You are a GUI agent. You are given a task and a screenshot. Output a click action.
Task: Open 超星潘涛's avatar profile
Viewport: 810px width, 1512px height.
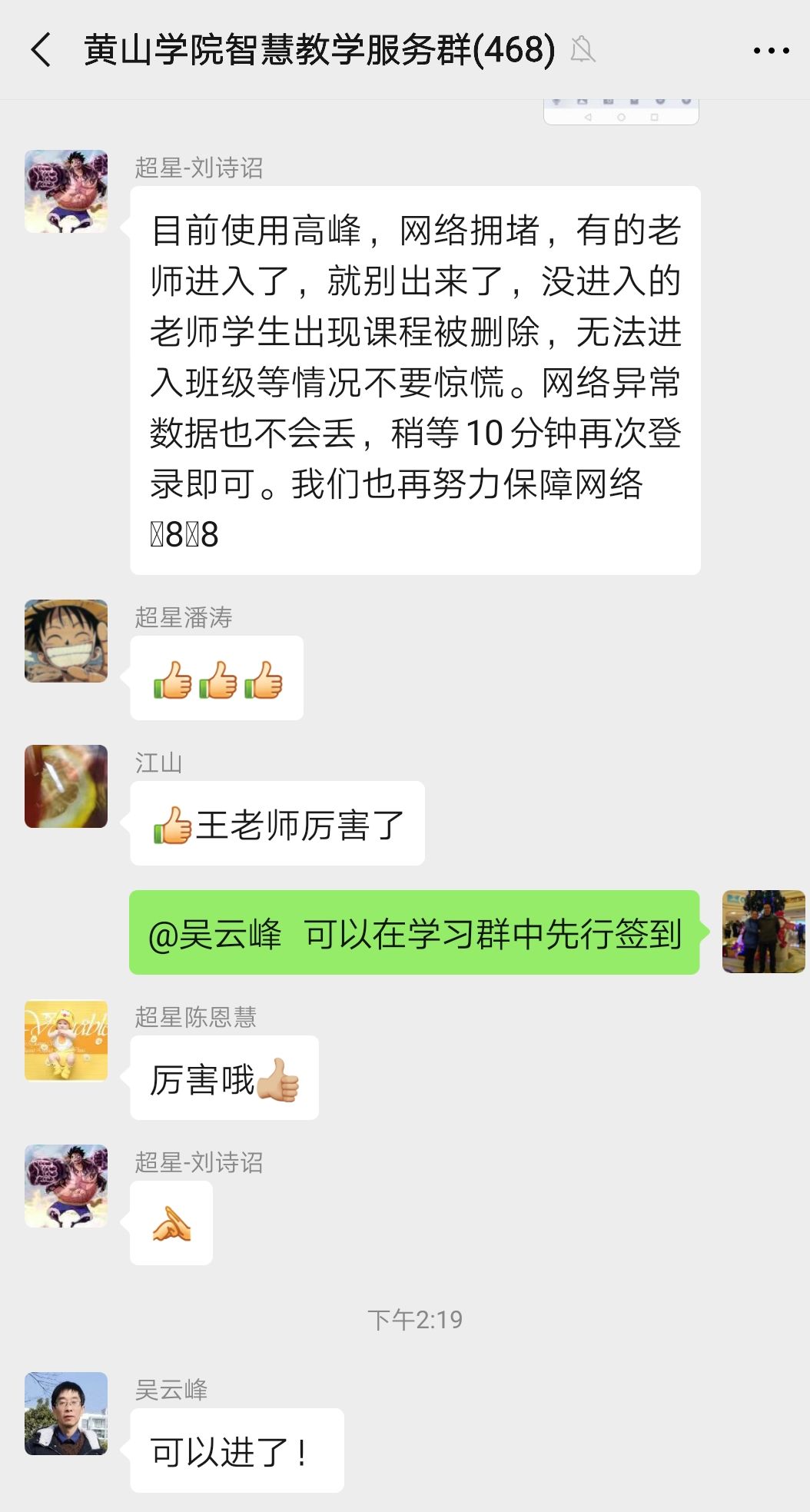tap(66, 641)
